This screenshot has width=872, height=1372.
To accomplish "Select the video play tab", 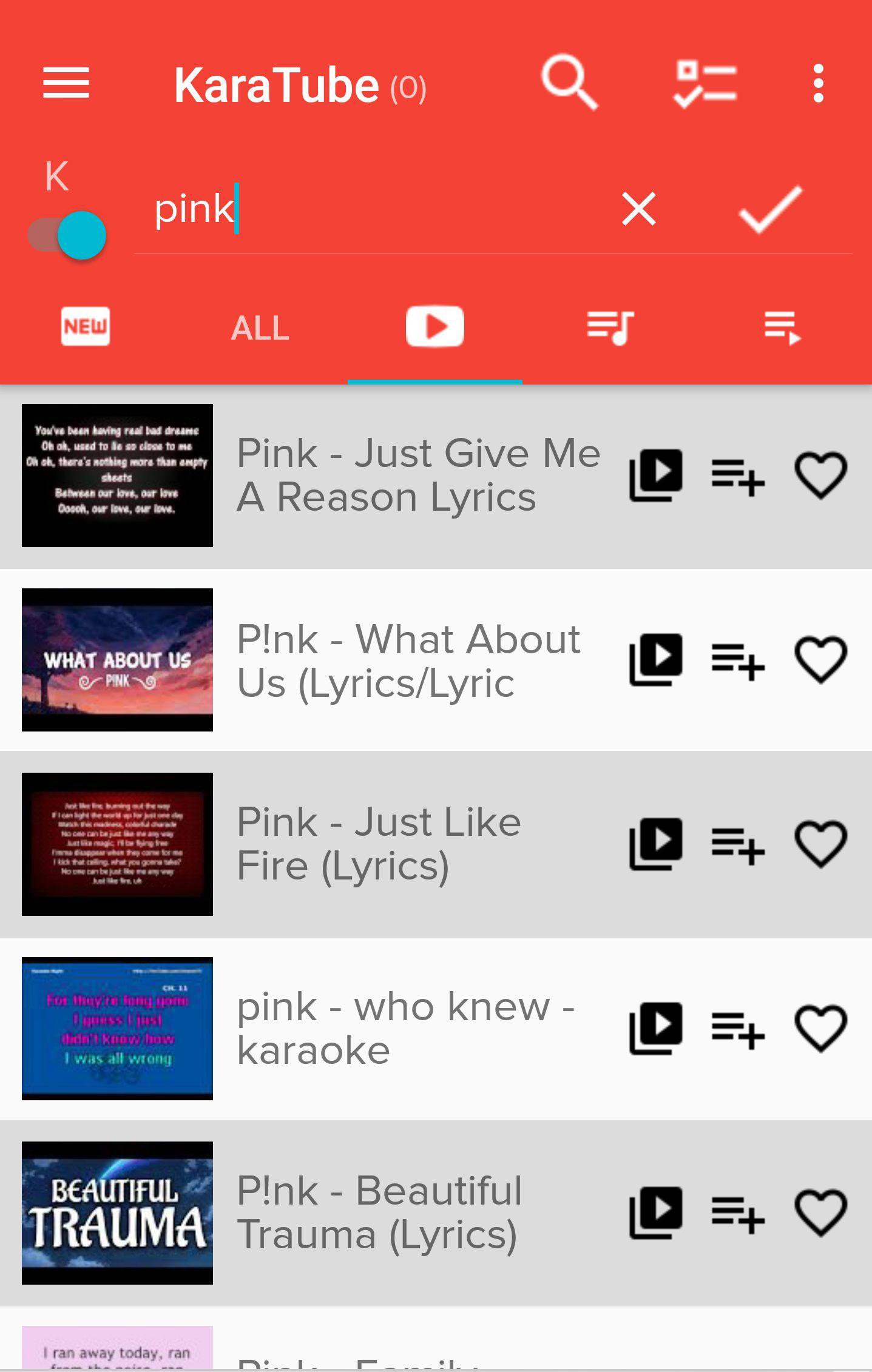I will click(434, 326).
